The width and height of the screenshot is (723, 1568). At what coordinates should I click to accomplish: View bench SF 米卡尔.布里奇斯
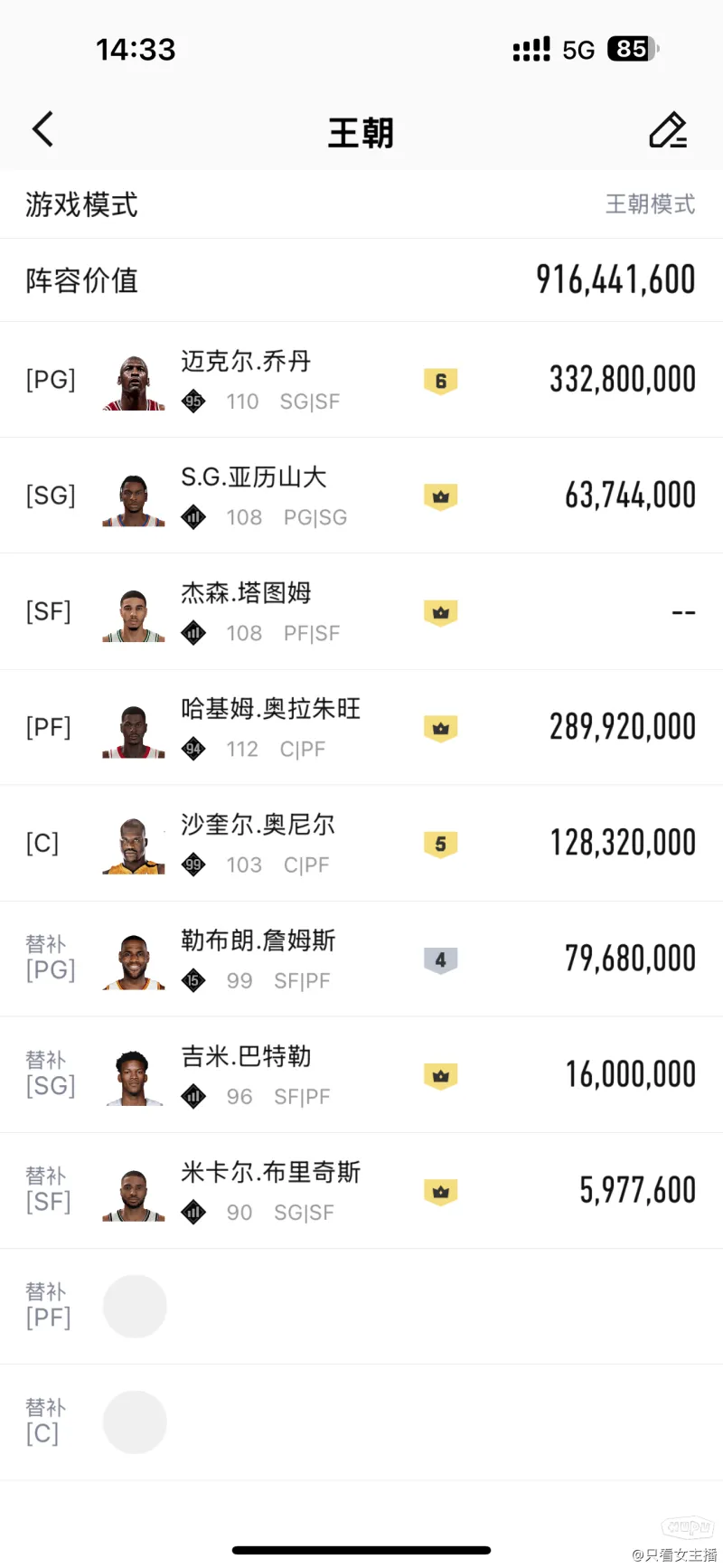[361, 1190]
